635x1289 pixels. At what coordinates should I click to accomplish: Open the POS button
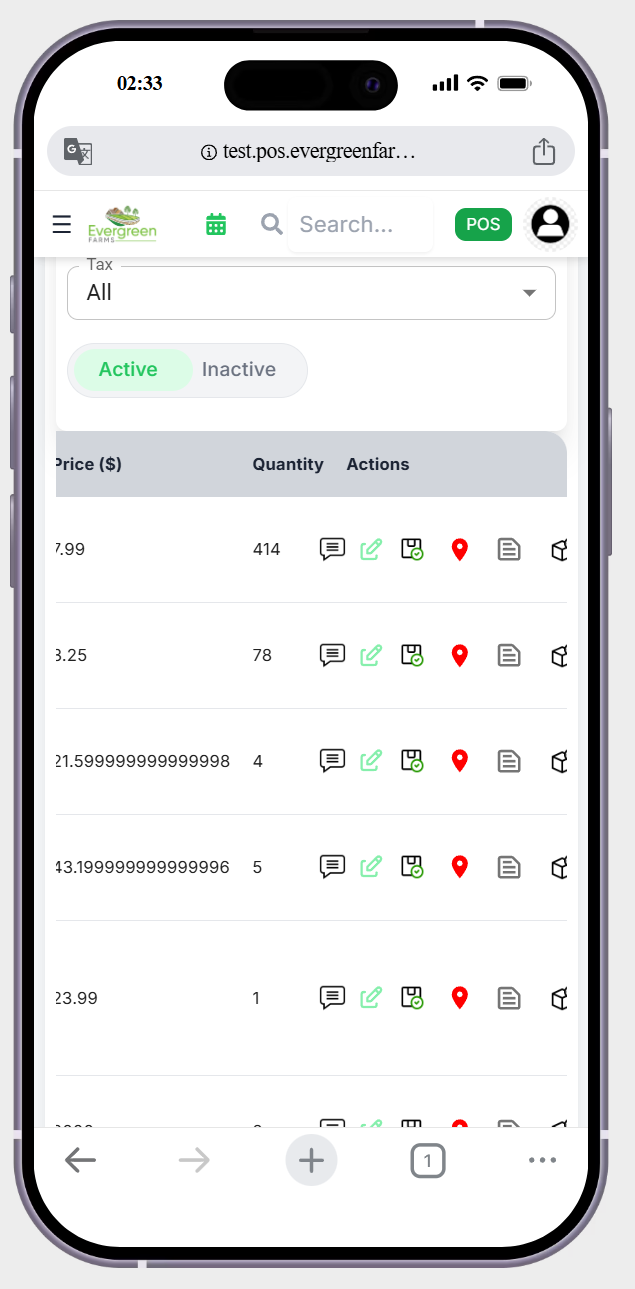483,224
